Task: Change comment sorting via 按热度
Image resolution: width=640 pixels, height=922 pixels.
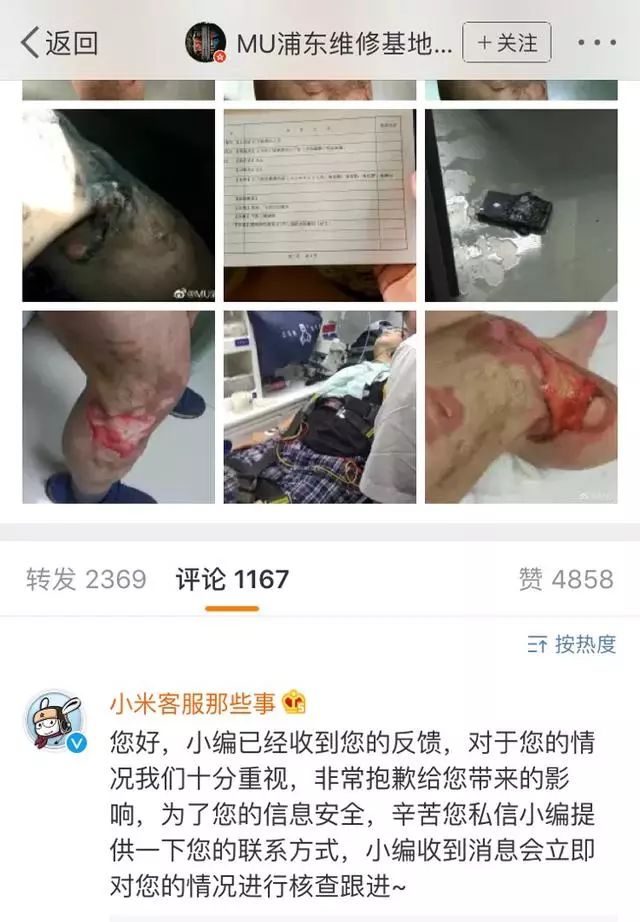Action: pyautogui.click(x=571, y=643)
